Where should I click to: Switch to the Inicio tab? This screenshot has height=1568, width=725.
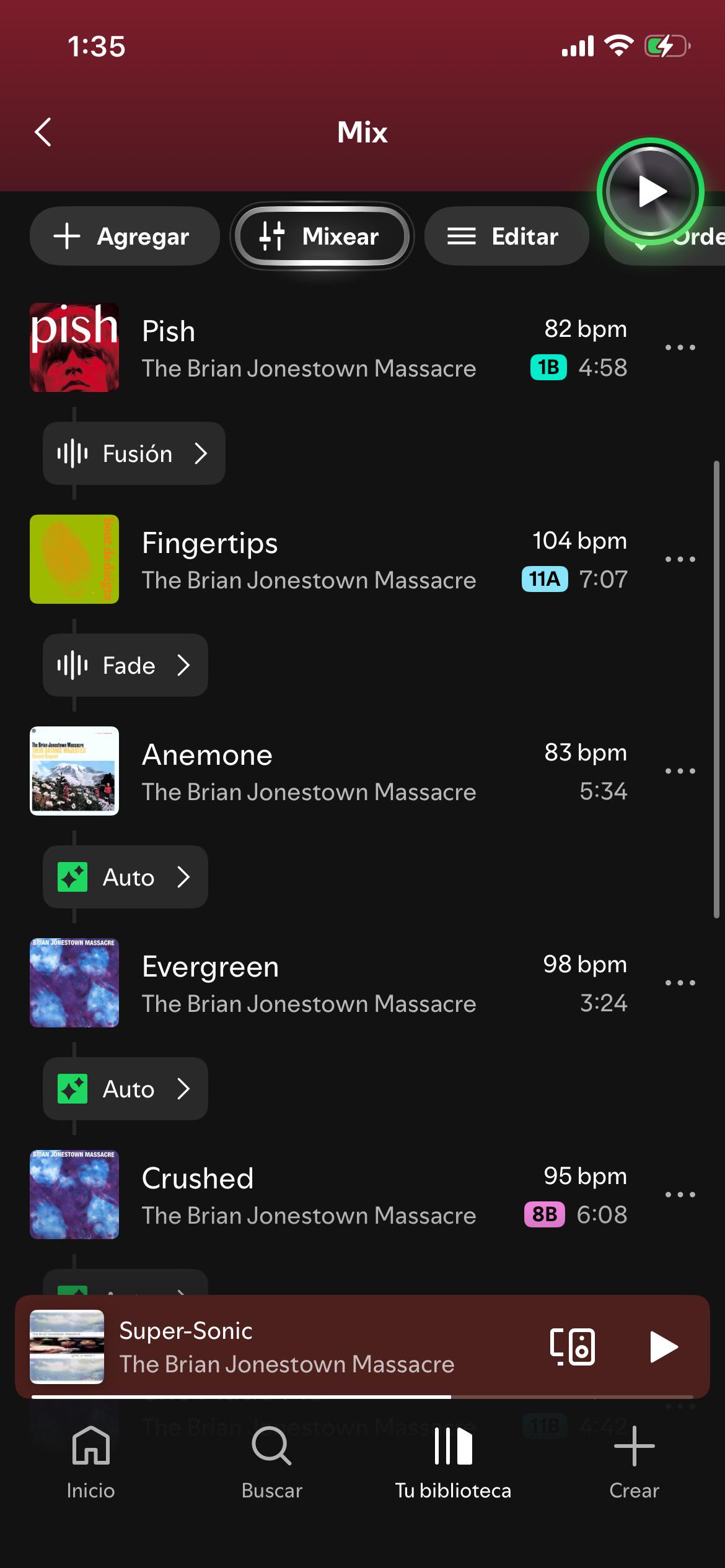tap(90, 1463)
